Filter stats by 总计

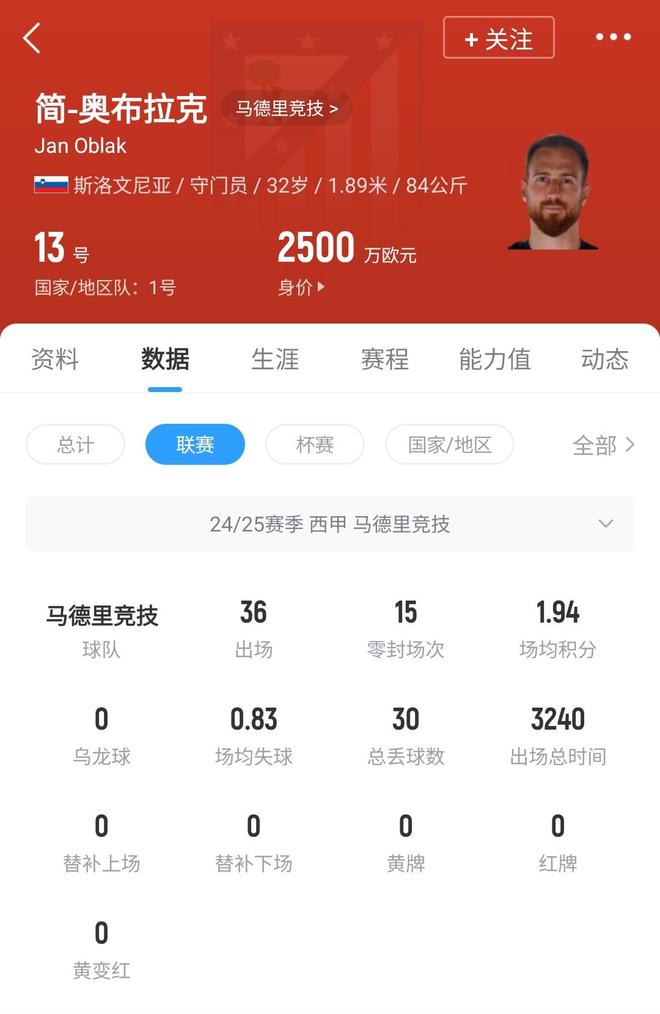click(75, 445)
